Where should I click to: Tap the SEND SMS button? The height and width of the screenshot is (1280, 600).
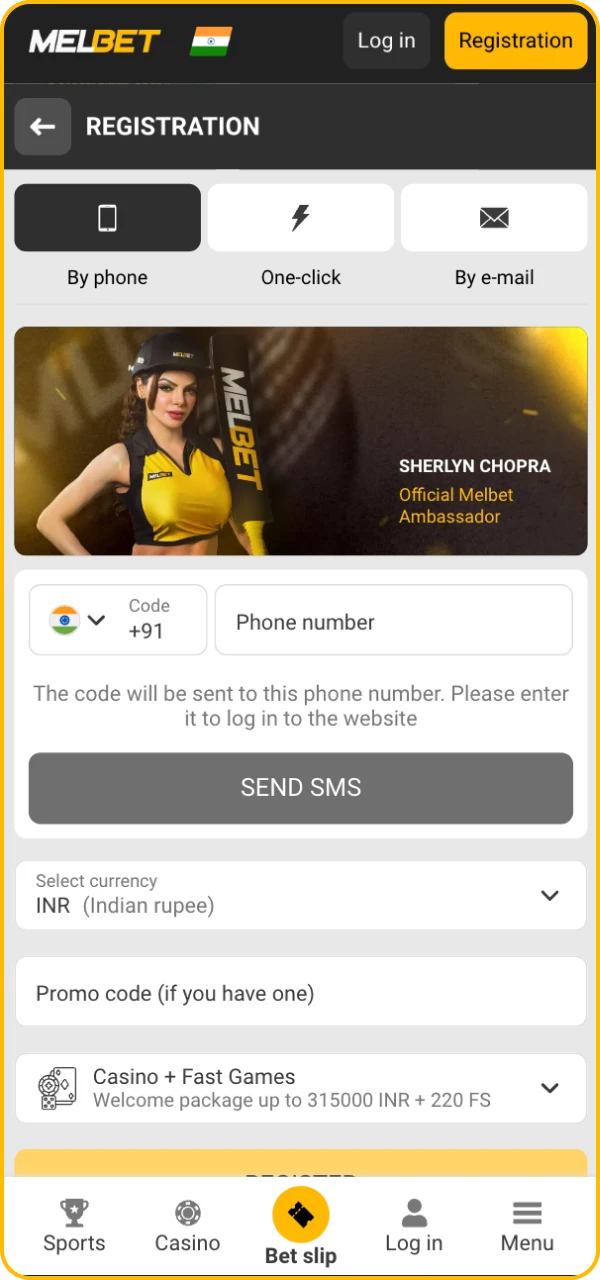300,788
